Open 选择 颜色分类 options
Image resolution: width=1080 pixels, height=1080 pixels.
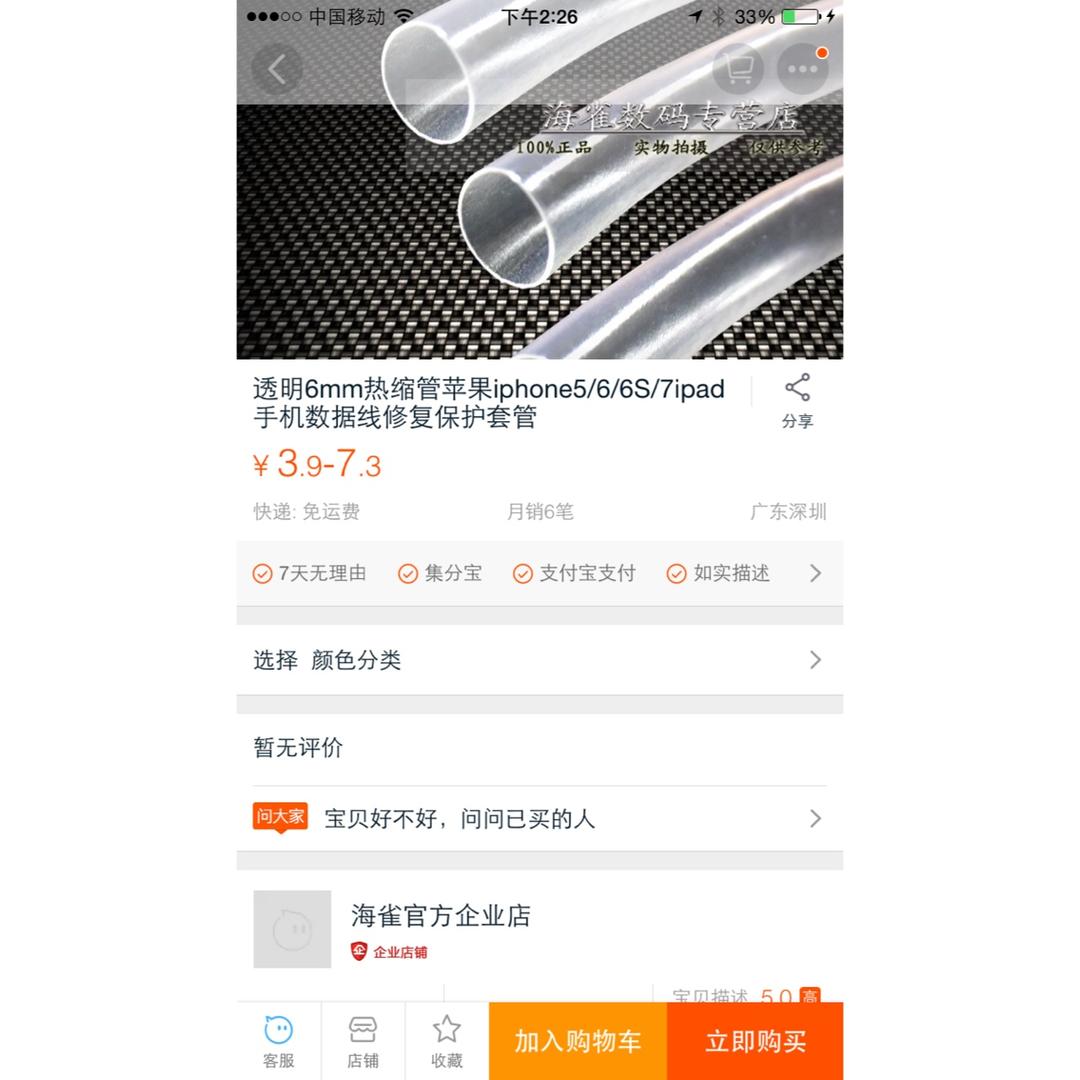tap(540, 660)
